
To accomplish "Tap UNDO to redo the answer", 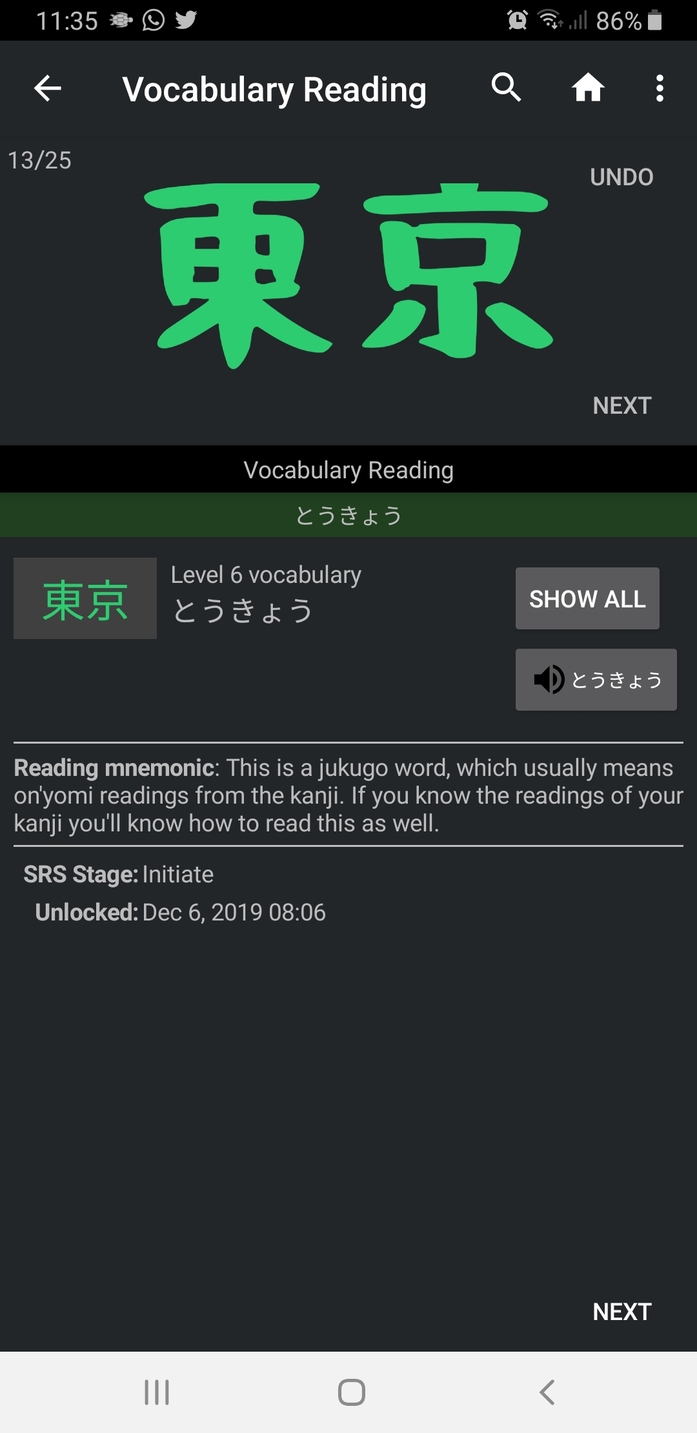I will coord(622,177).
